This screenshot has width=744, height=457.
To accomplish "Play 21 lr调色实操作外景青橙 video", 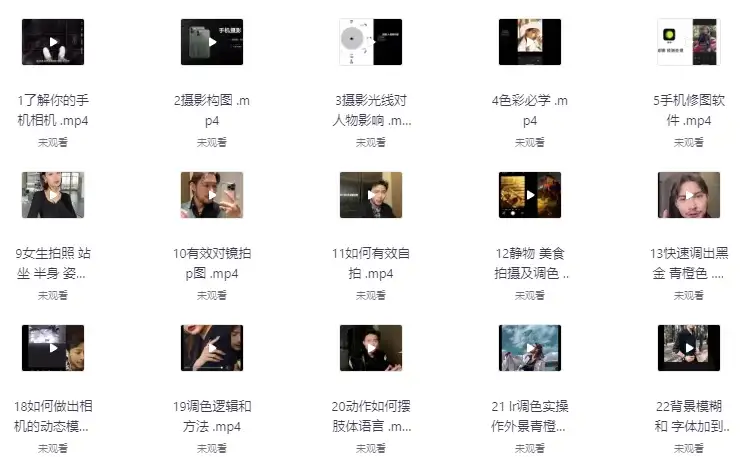I will tap(530, 348).
